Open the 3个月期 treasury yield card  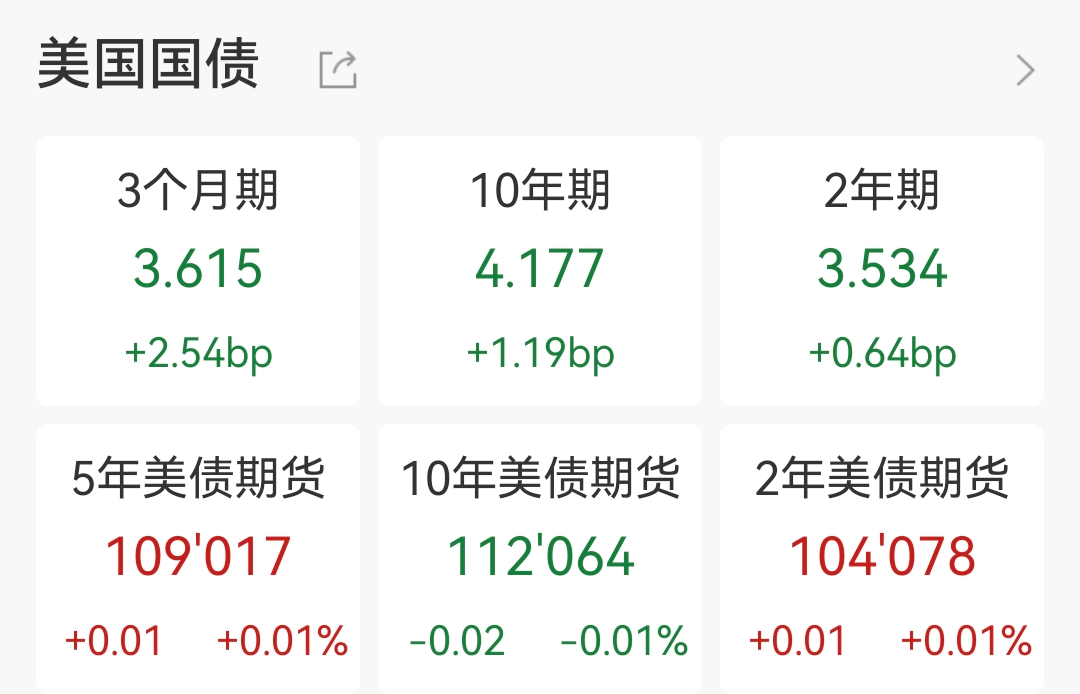198,270
